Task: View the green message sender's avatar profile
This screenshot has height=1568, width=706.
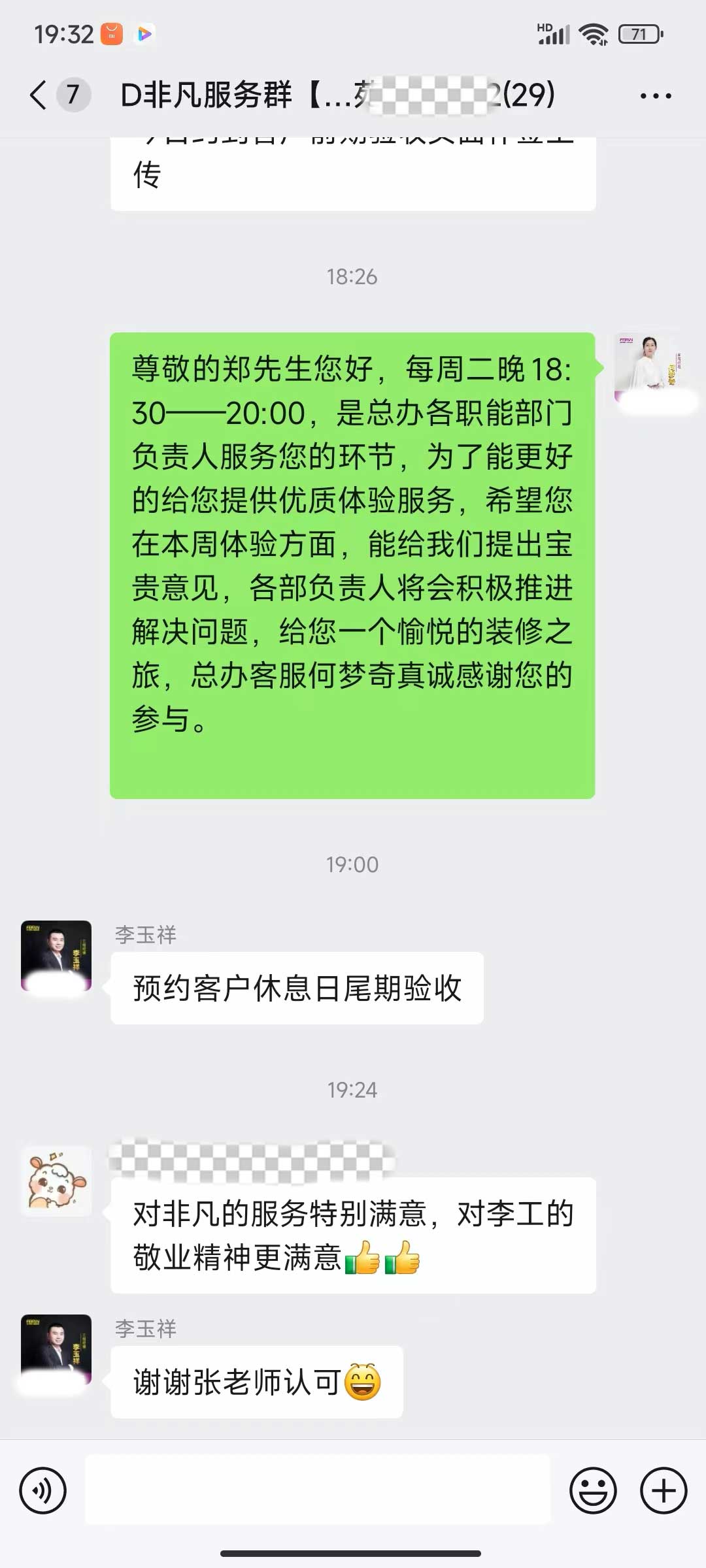Action: click(650, 366)
